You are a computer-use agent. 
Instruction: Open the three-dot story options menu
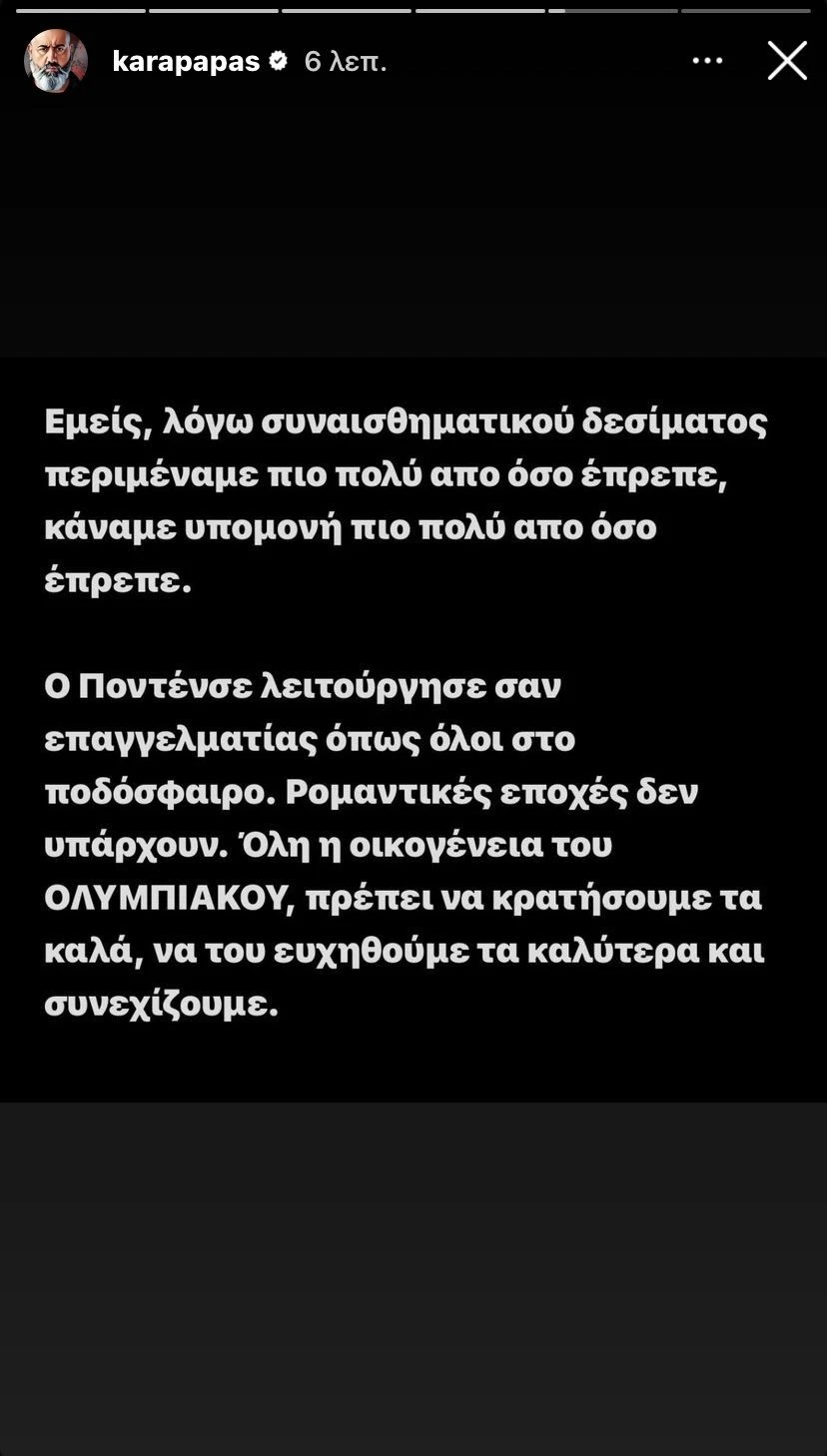707,61
